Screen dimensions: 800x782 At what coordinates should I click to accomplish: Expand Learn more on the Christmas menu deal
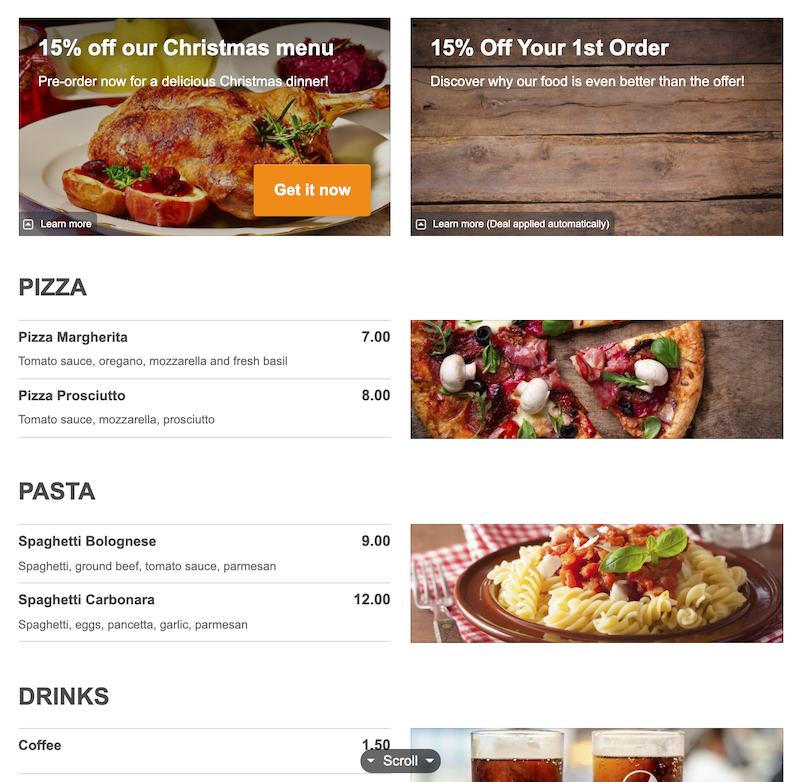[58, 224]
